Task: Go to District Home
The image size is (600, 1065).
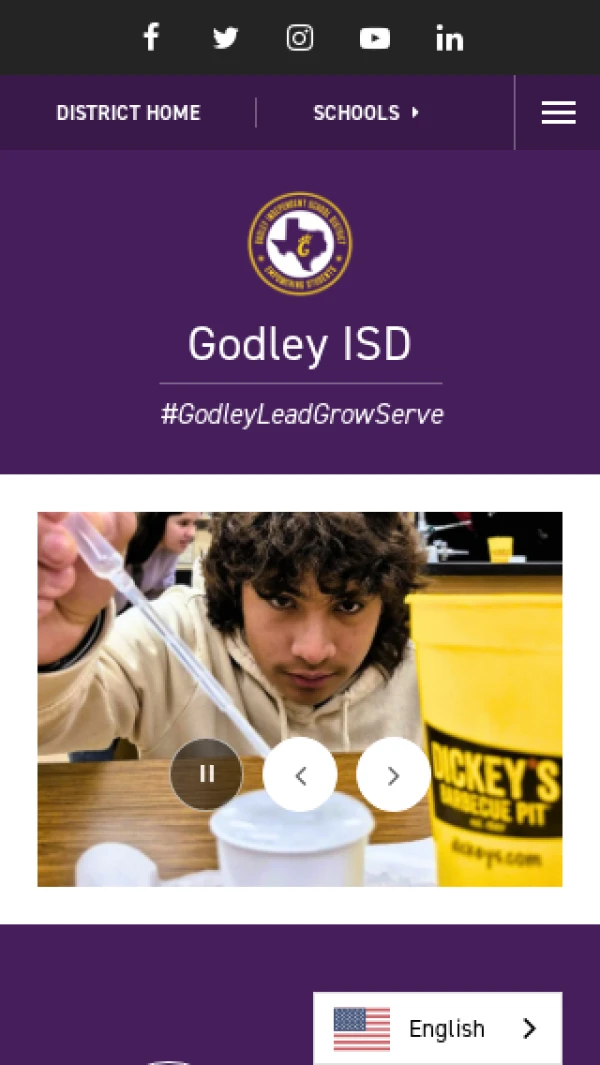Action: pyautogui.click(x=128, y=113)
